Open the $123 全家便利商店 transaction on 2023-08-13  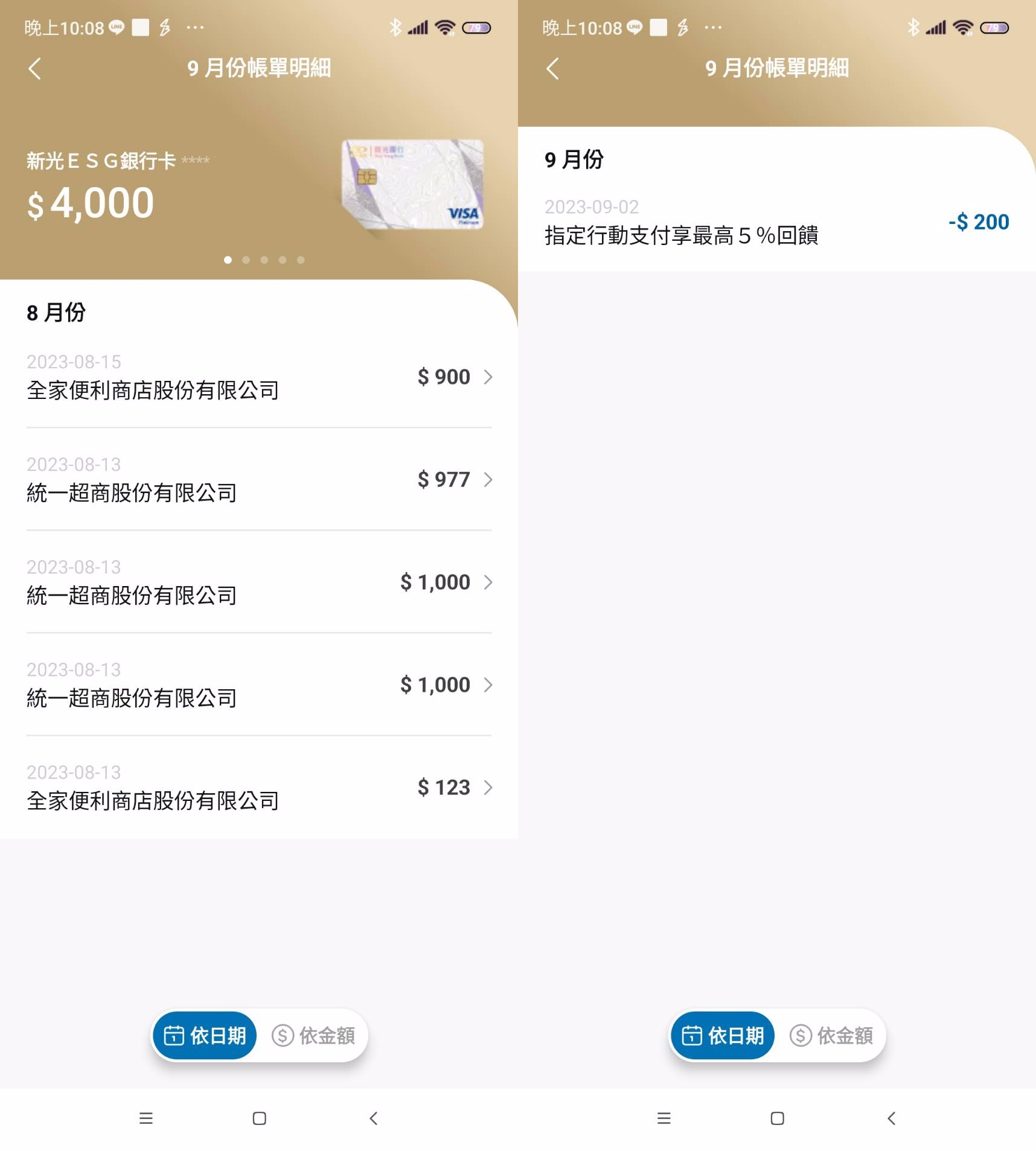[x=258, y=787]
